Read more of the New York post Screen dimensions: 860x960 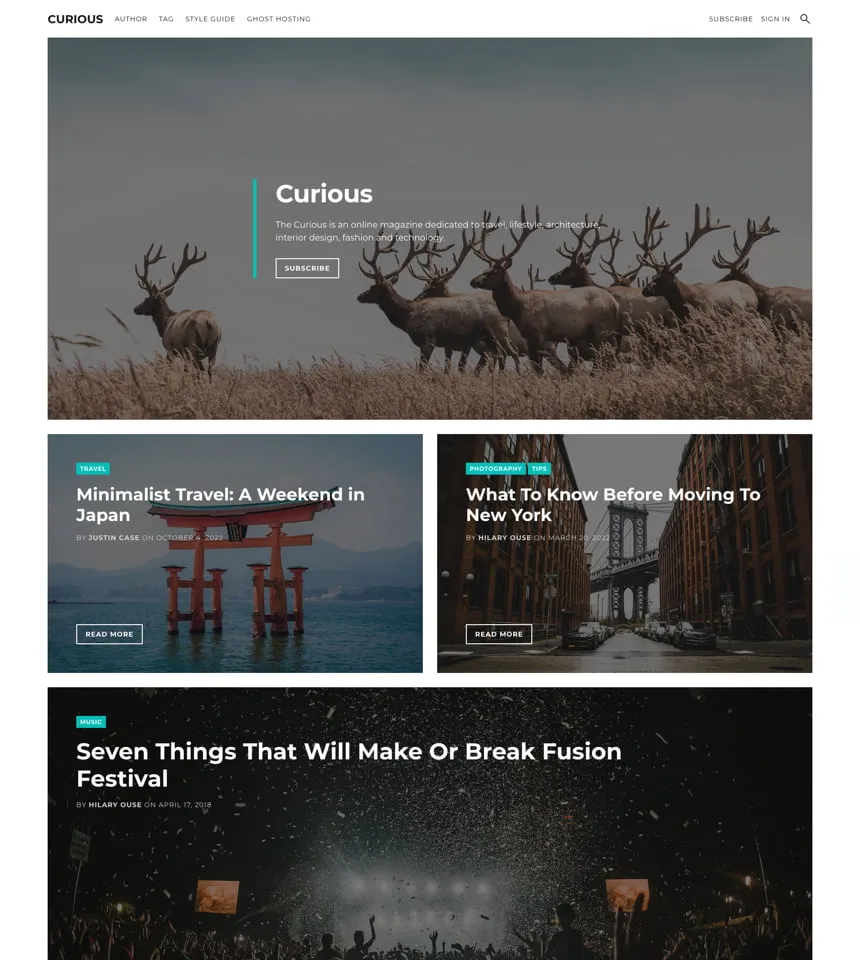click(498, 634)
